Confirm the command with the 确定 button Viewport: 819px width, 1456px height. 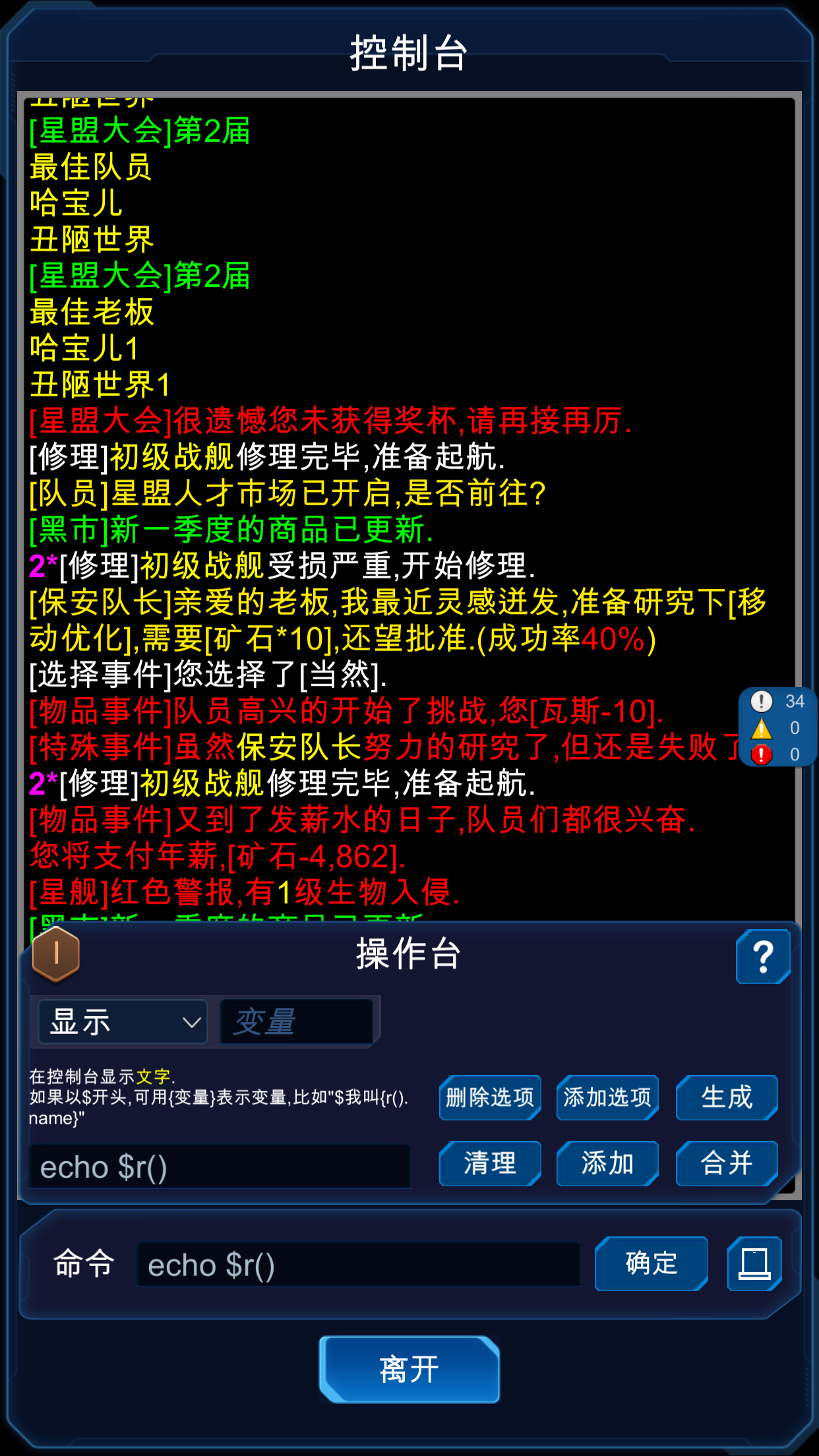[650, 1263]
